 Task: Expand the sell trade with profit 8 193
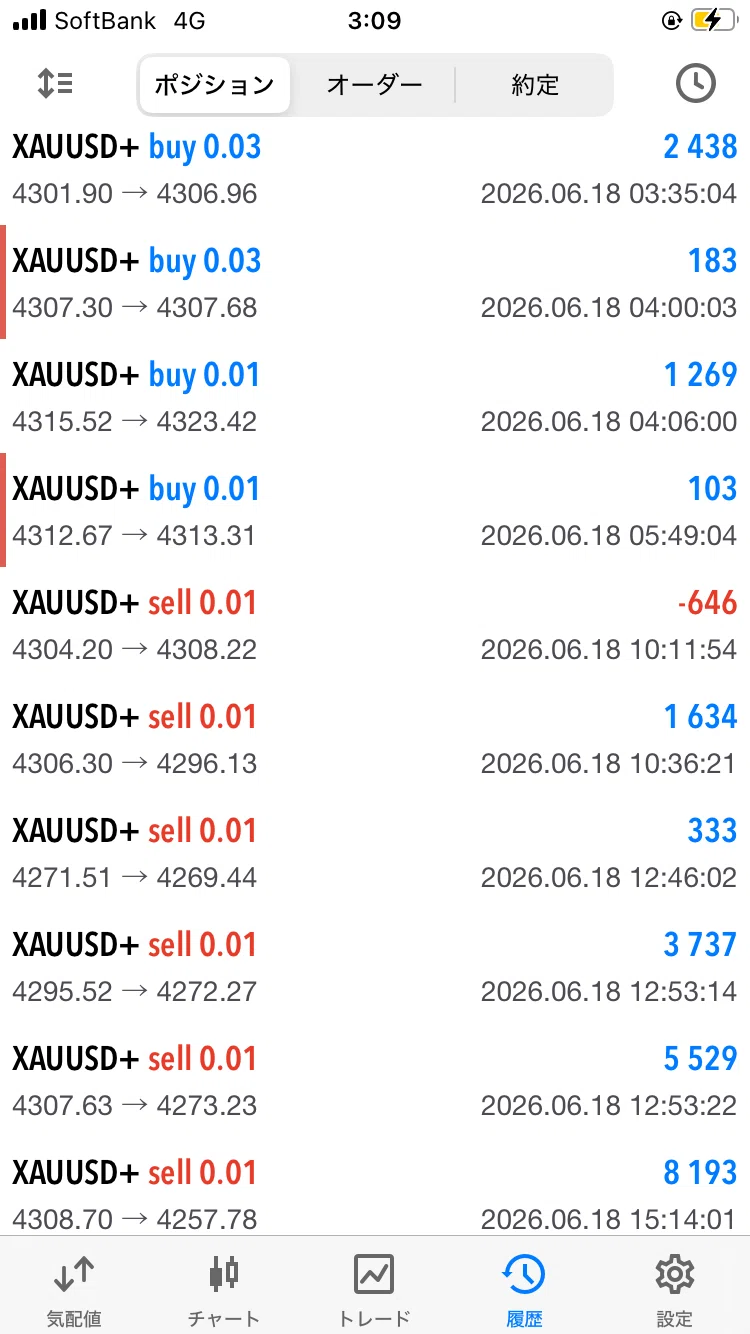click(x=375, y=1190)
